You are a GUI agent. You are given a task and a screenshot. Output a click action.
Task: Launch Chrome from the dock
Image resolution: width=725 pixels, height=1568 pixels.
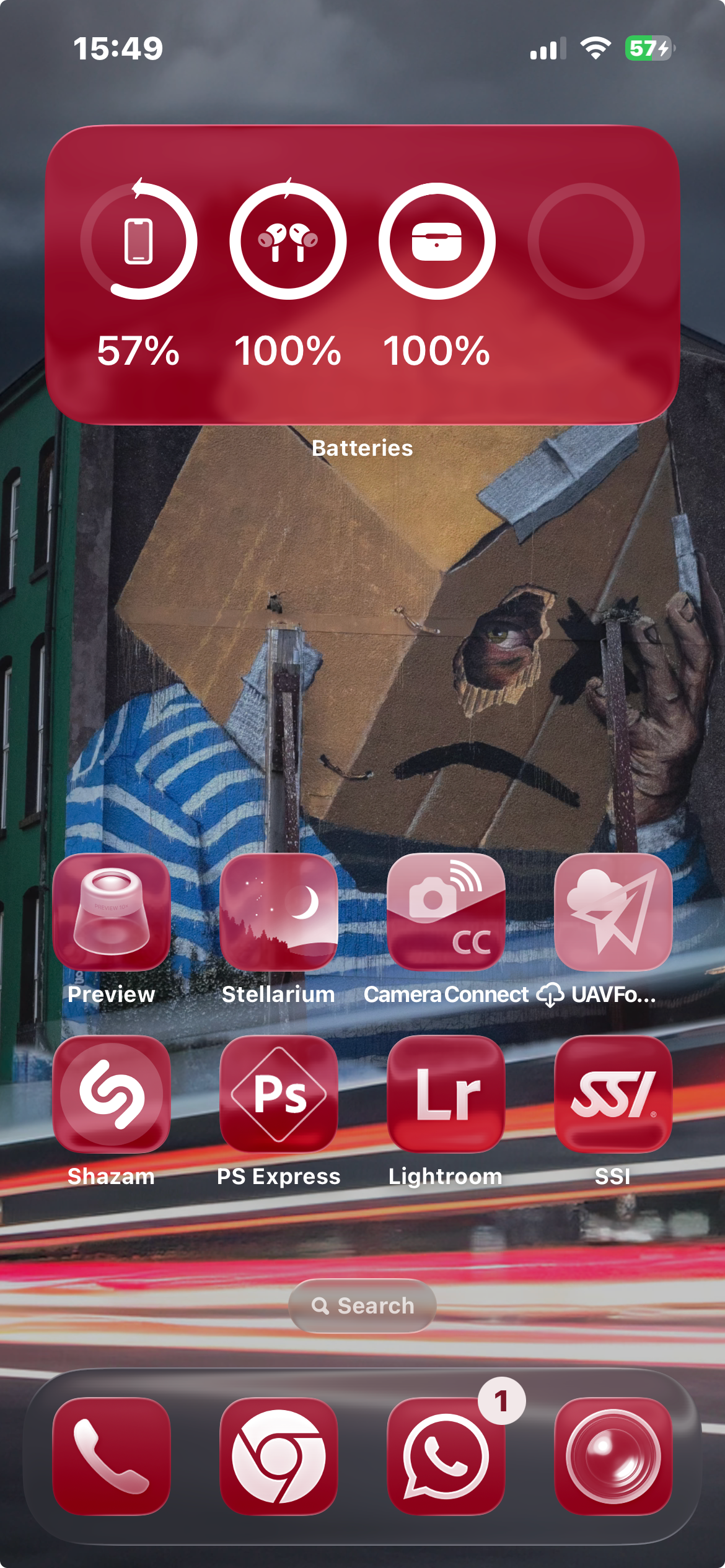coord(279,1456)
